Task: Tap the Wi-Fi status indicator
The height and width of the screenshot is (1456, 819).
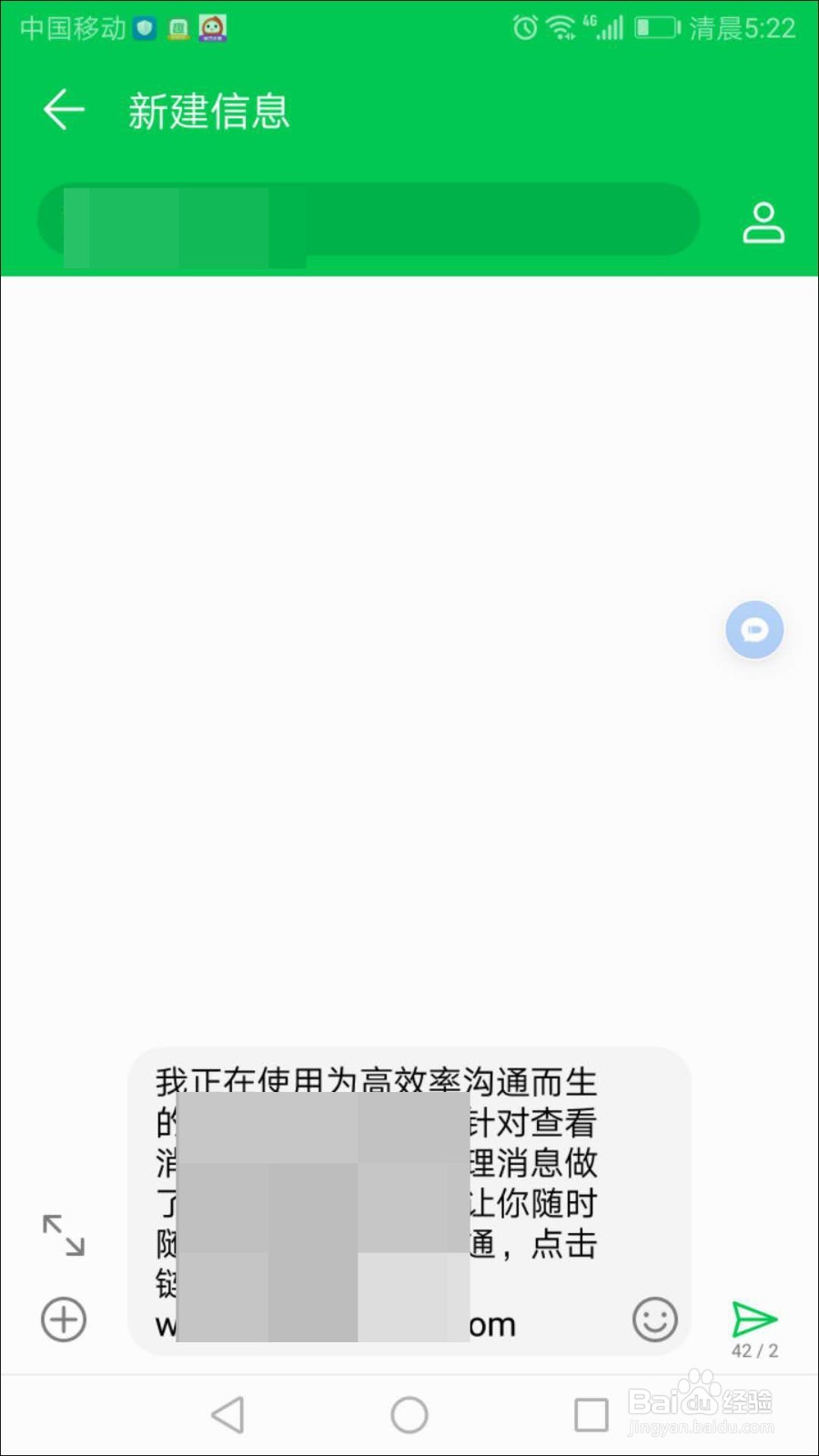Action: coord(561,25)
